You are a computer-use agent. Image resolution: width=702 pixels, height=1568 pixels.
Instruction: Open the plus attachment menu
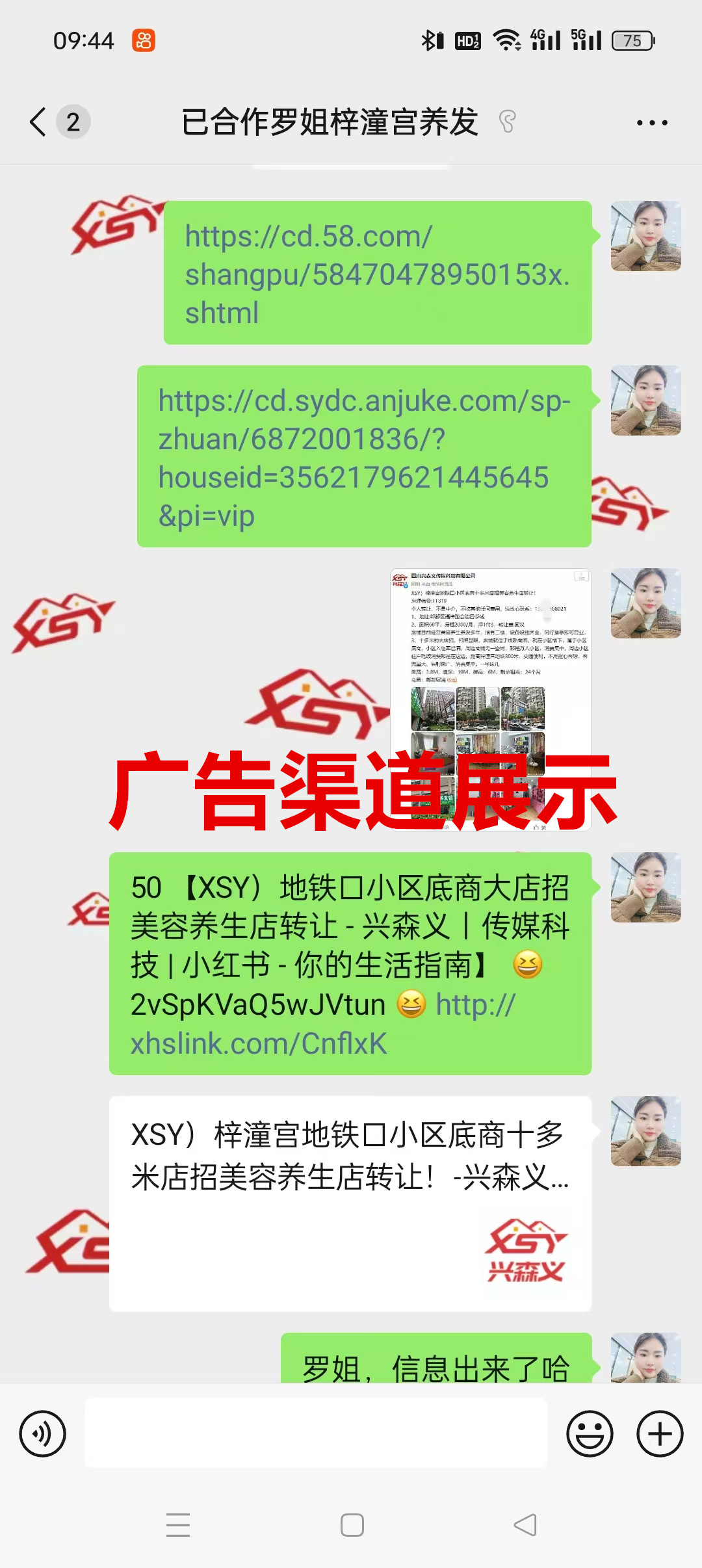tap(660, 1433)
